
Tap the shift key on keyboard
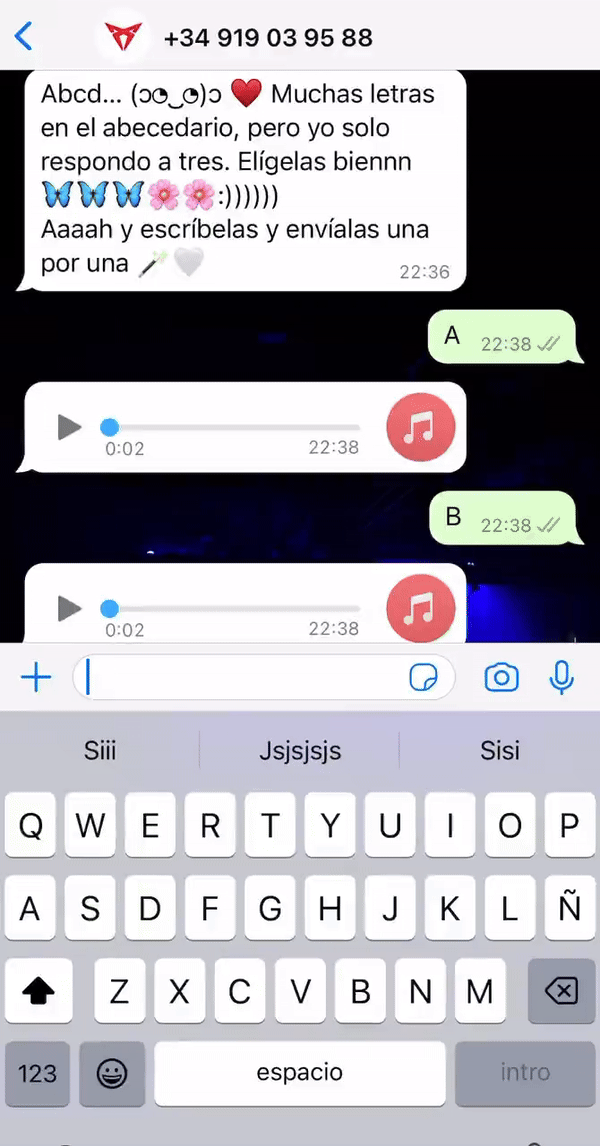(x=38, y=991)
